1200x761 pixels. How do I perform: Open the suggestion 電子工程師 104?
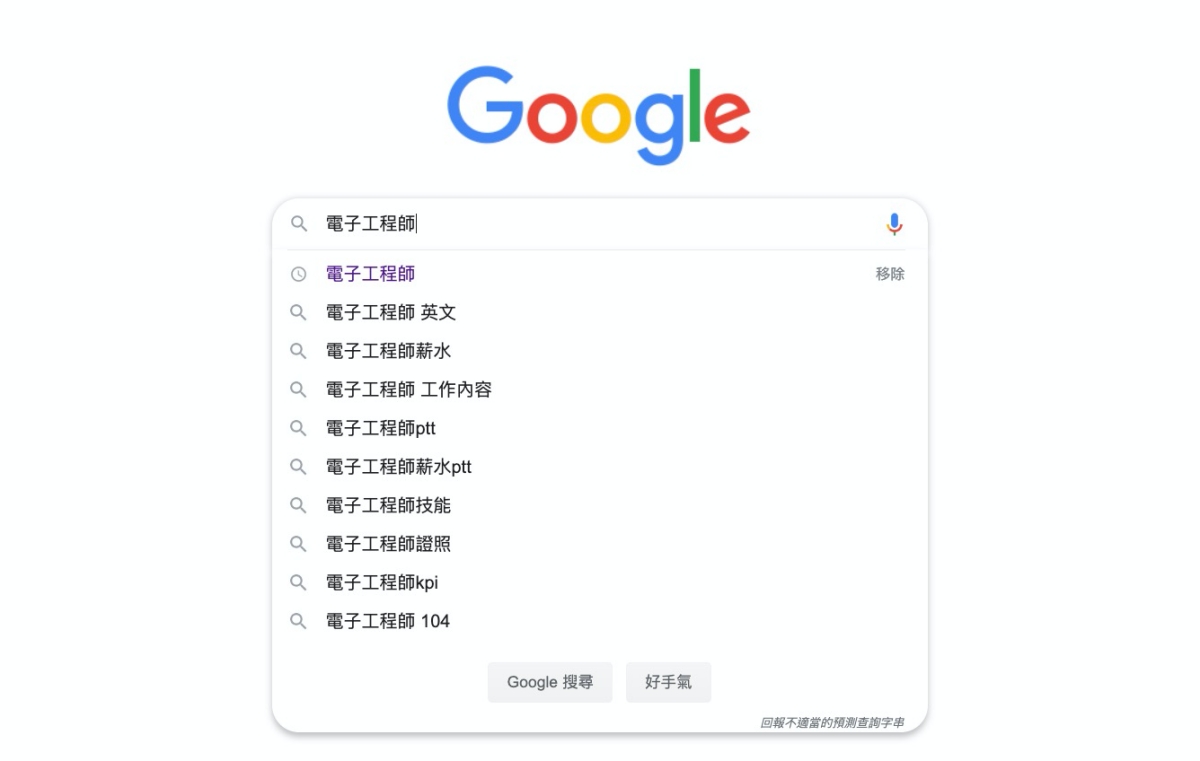tap(388, 621)
